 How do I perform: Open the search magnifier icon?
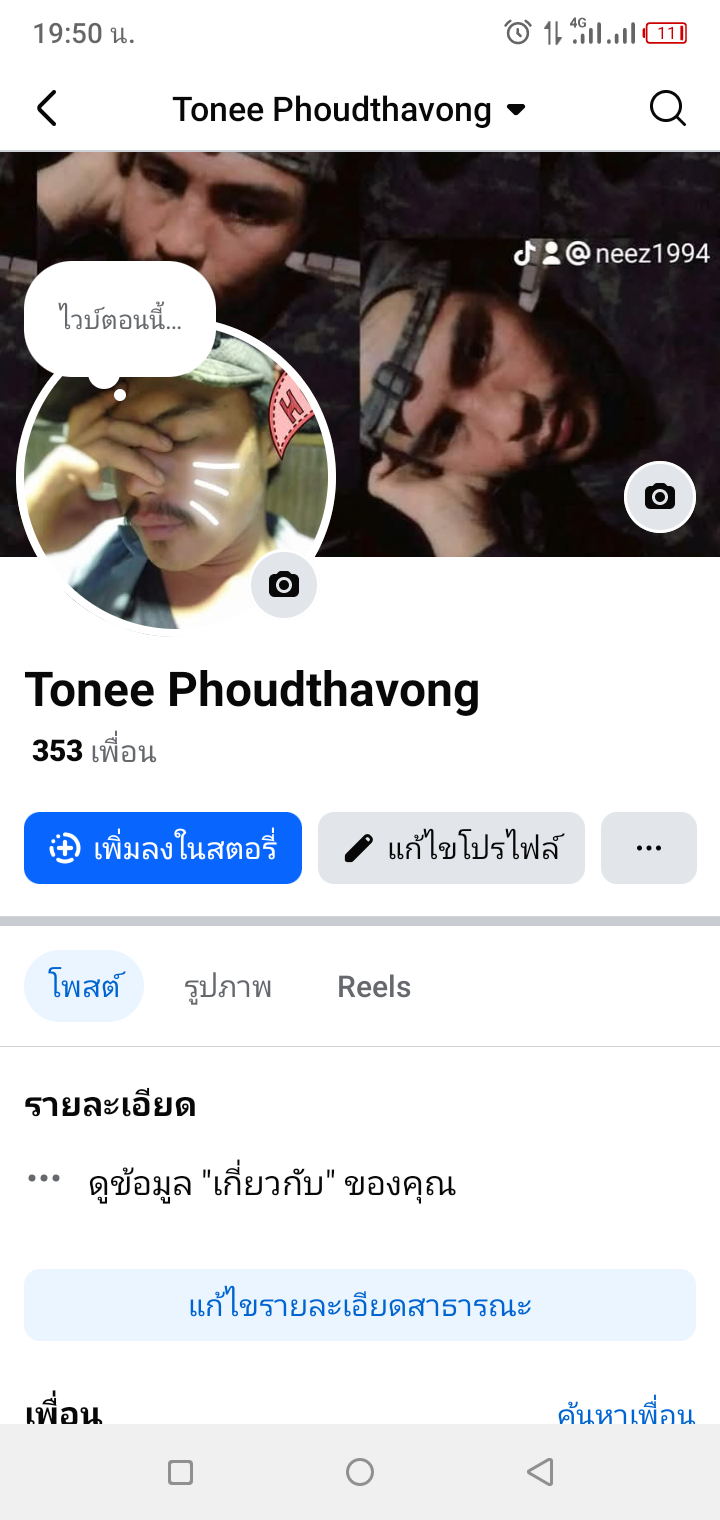pyautogui.click(x=667, y=108)
